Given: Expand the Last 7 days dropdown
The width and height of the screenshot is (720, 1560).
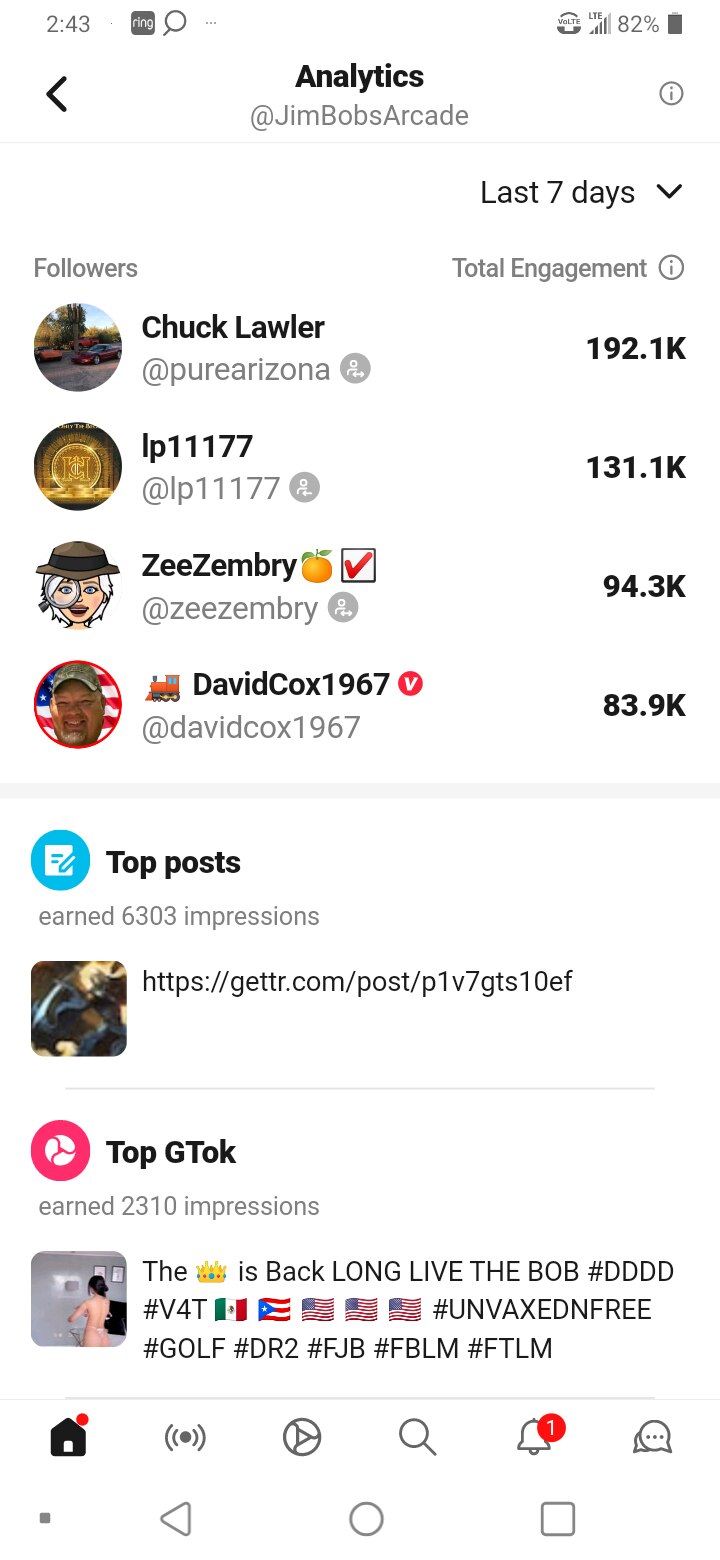Looking at the screenshot, I should 669,191.
